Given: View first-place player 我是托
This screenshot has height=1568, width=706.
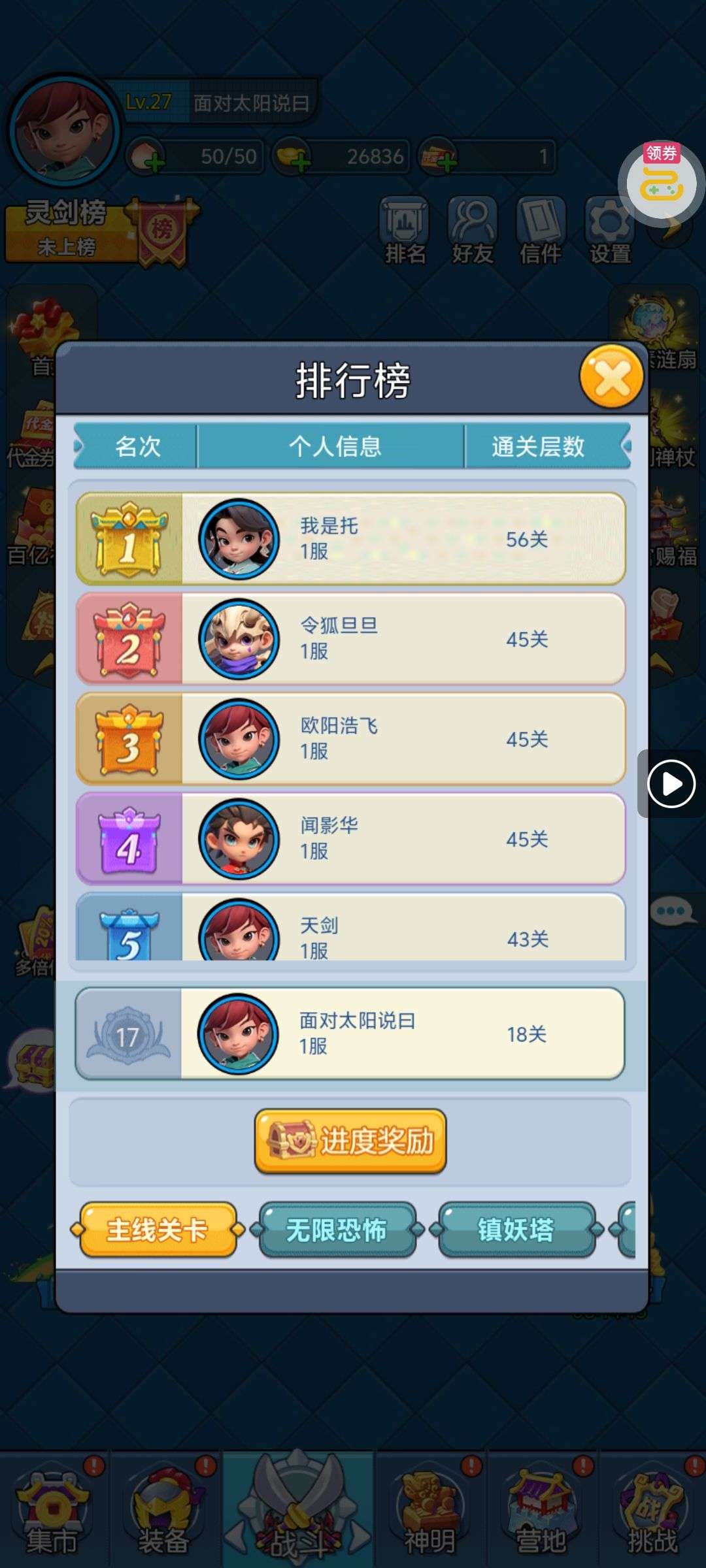Looking at the screenshot, I should pos(351,539).
